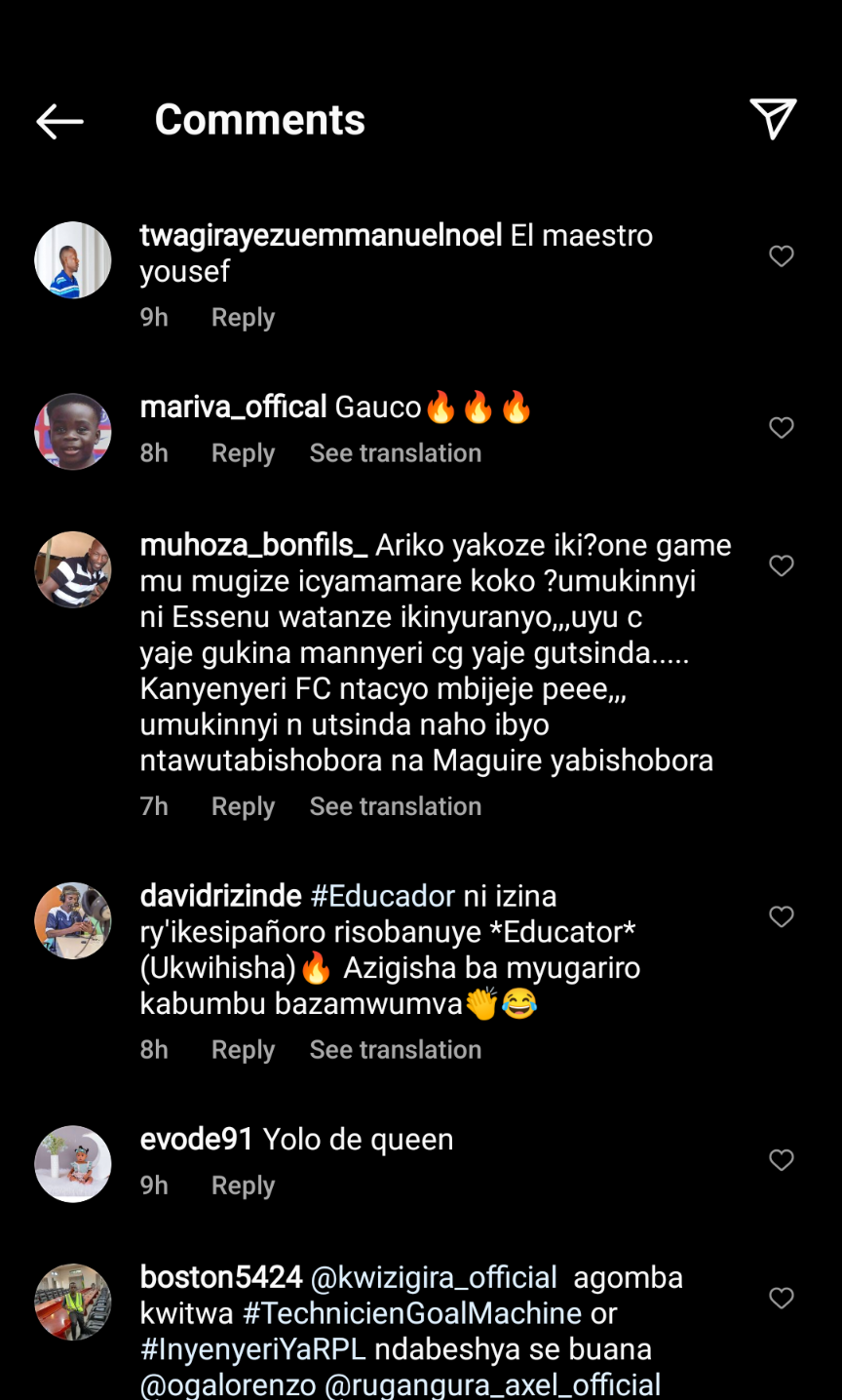
Task: Reply to mariva_offical's comment
Action: pyautogui.click(x=243, y=453)
